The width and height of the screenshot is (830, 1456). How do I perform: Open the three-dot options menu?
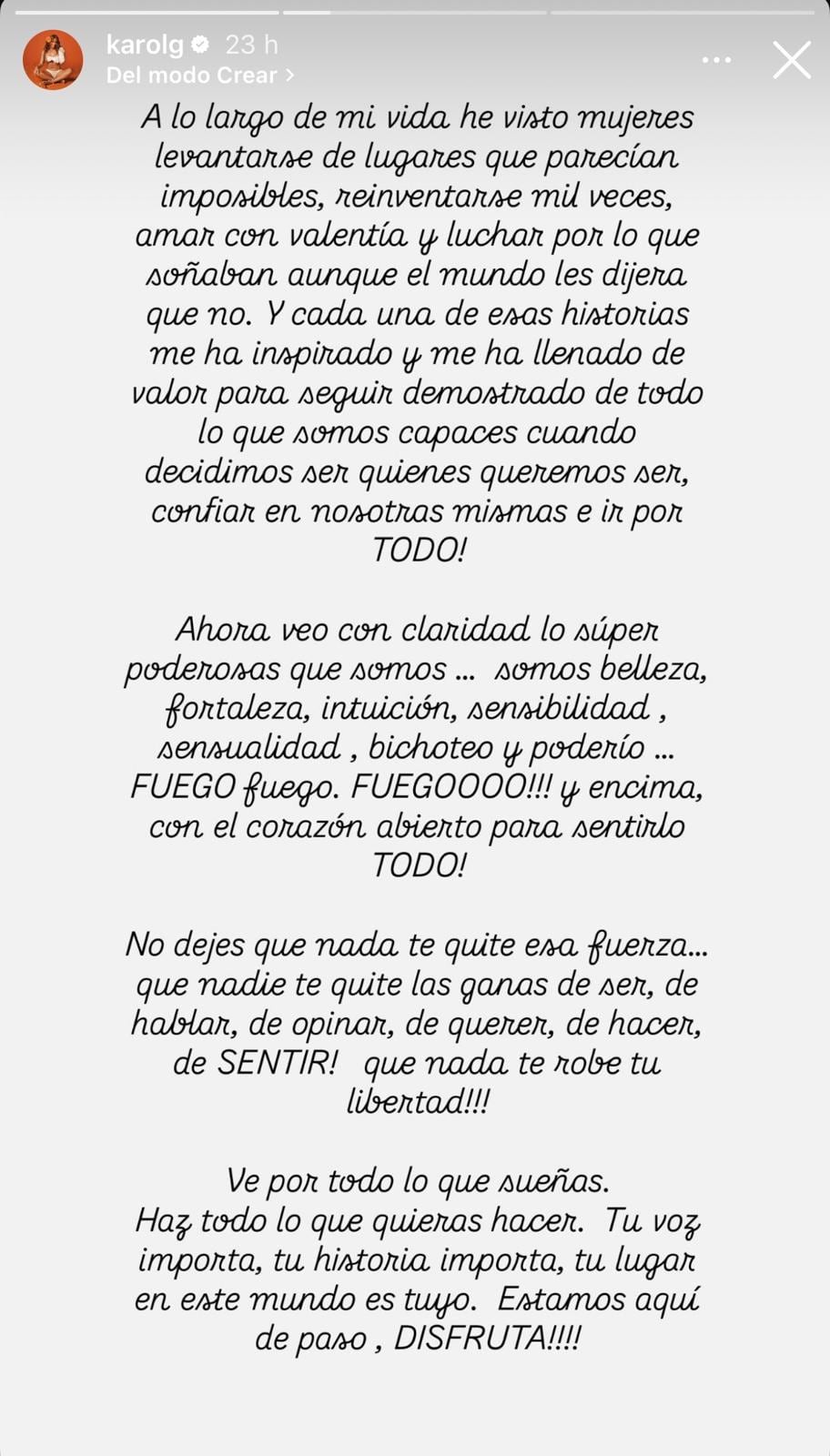(716, 61)
